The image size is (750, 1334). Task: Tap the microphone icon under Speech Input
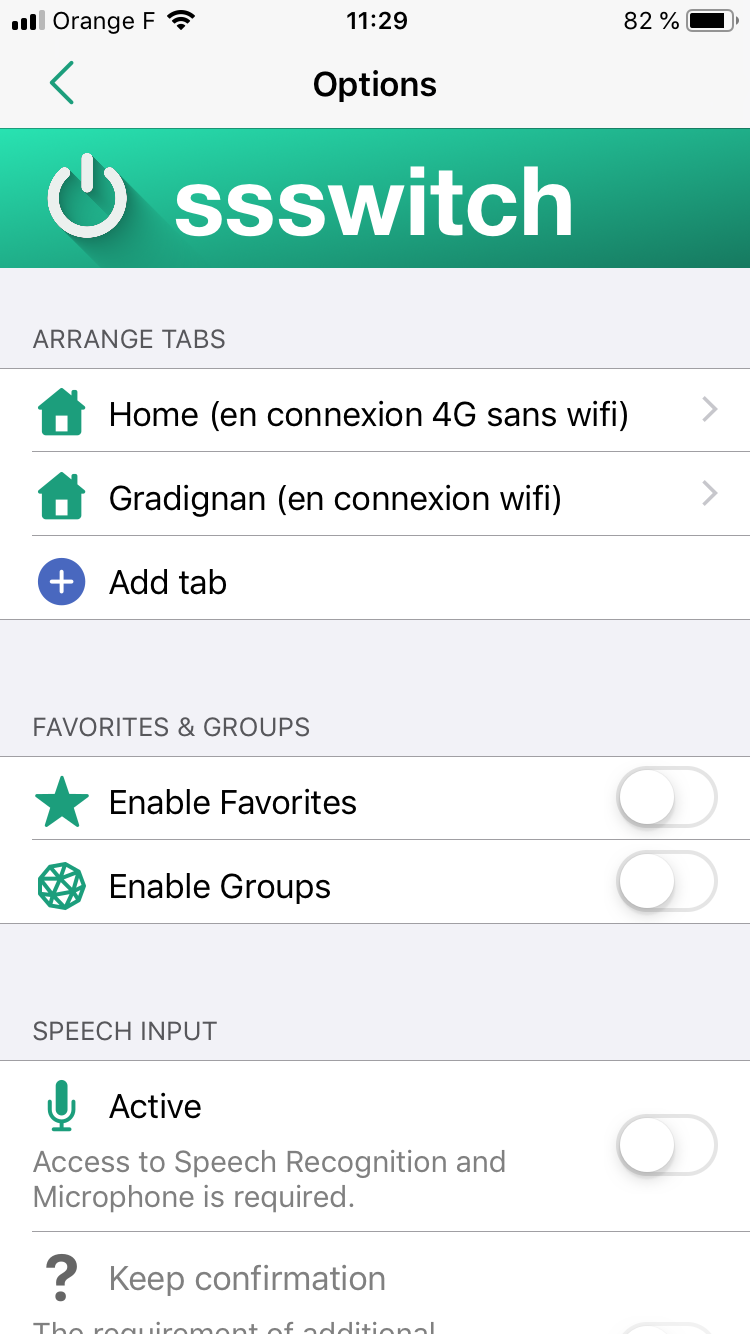click(x=62, y=1106)
